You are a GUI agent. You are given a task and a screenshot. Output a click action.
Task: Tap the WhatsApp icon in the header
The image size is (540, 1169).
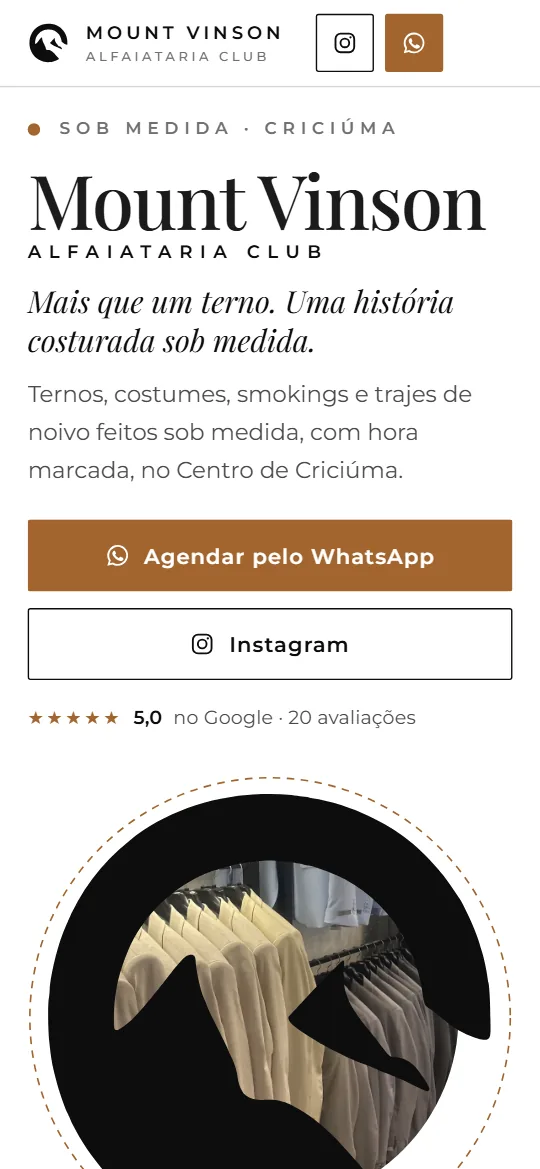(x=414, y=43)
